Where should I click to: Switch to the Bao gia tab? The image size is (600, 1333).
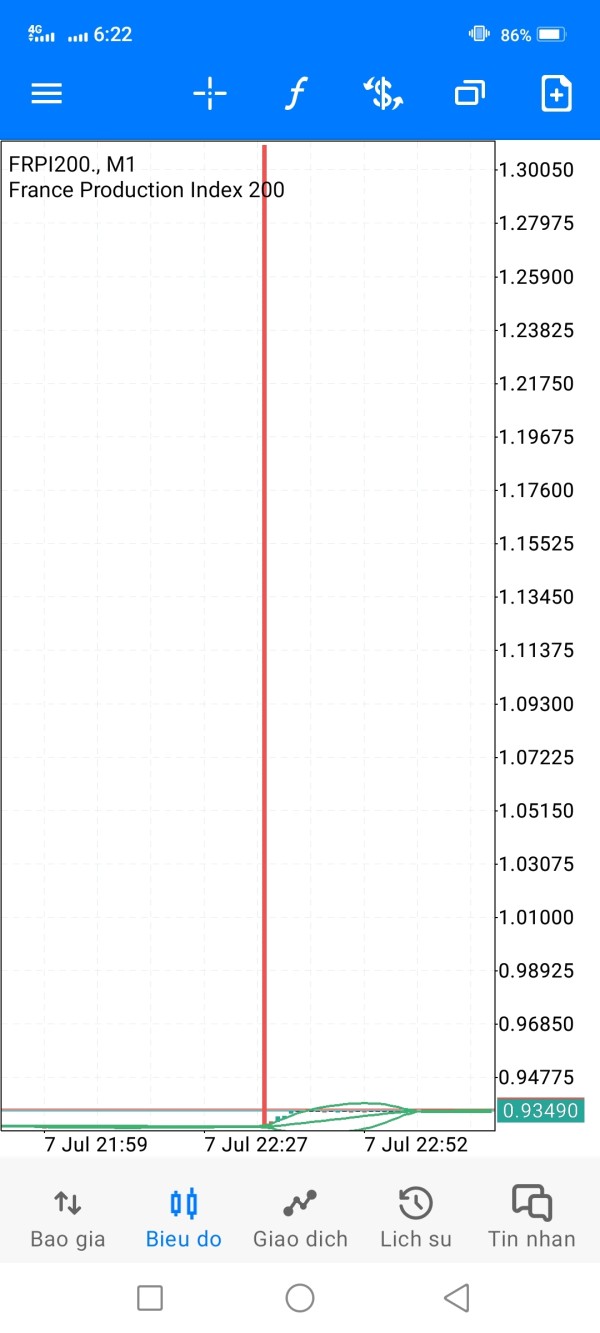68,1218
